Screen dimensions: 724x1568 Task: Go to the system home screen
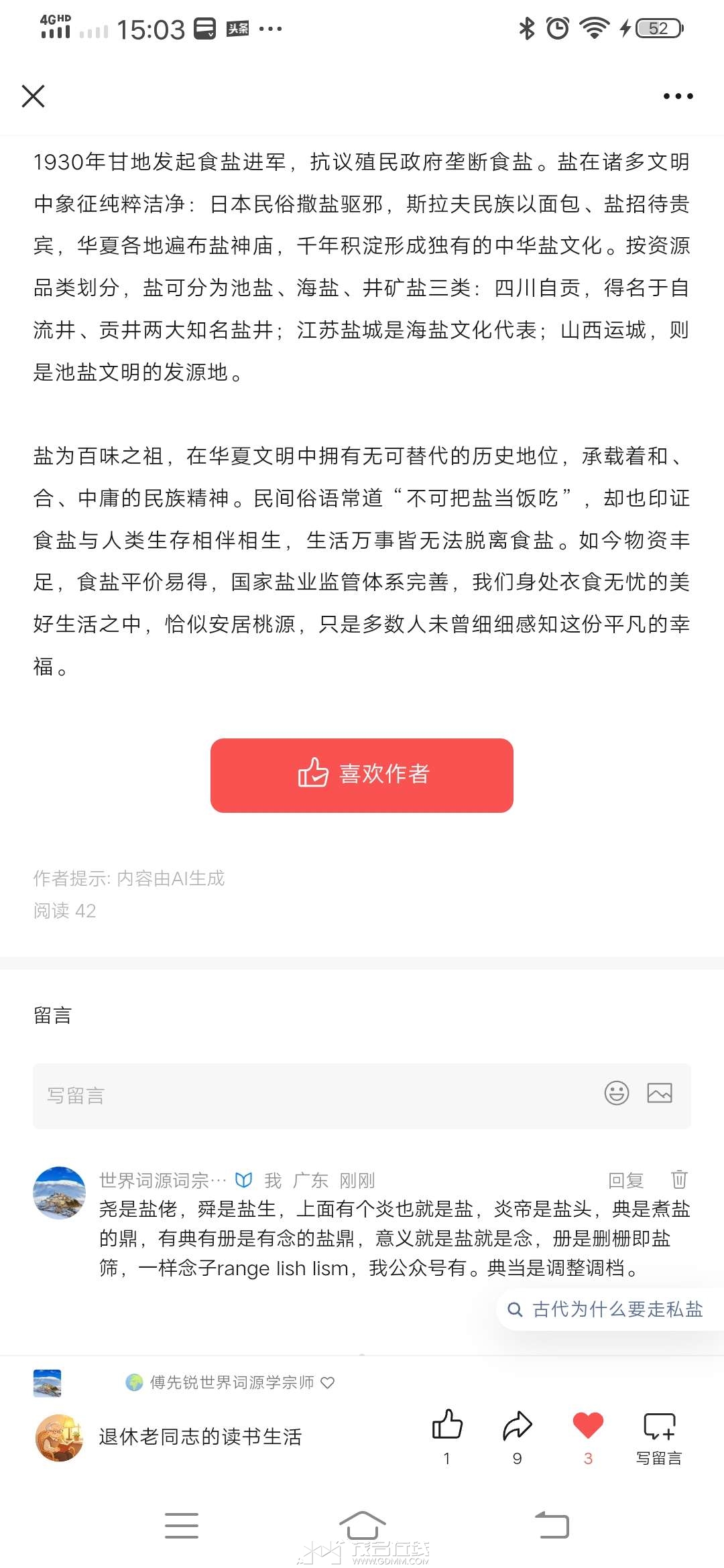pyautogui.click(x=362, y=1526)
